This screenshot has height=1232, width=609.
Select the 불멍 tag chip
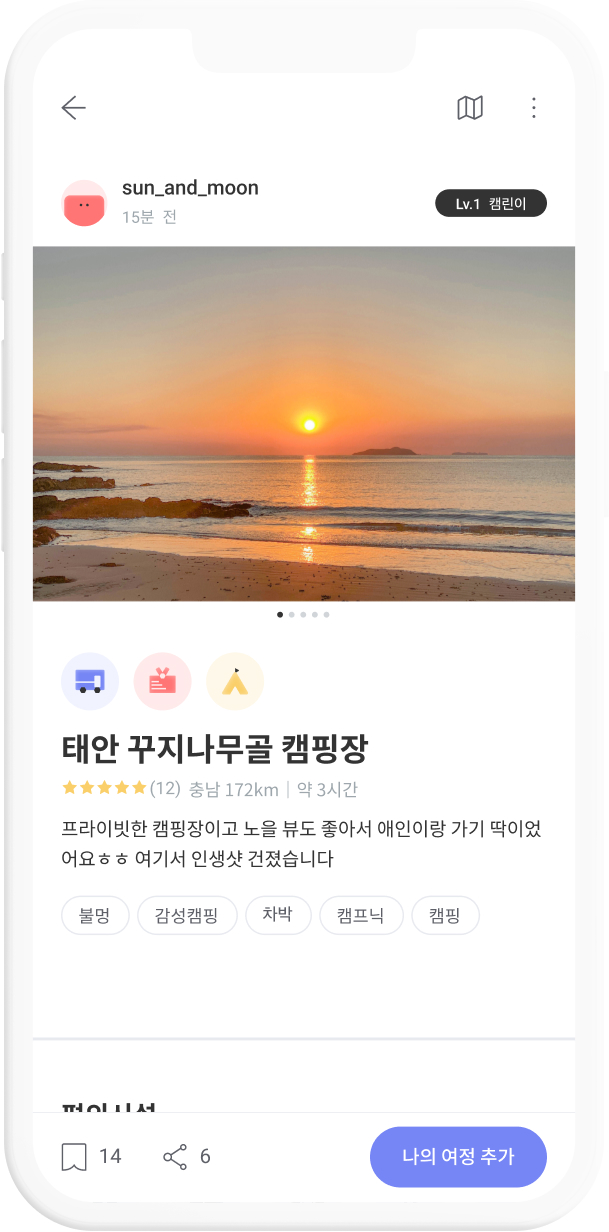(x=96, y=915)
